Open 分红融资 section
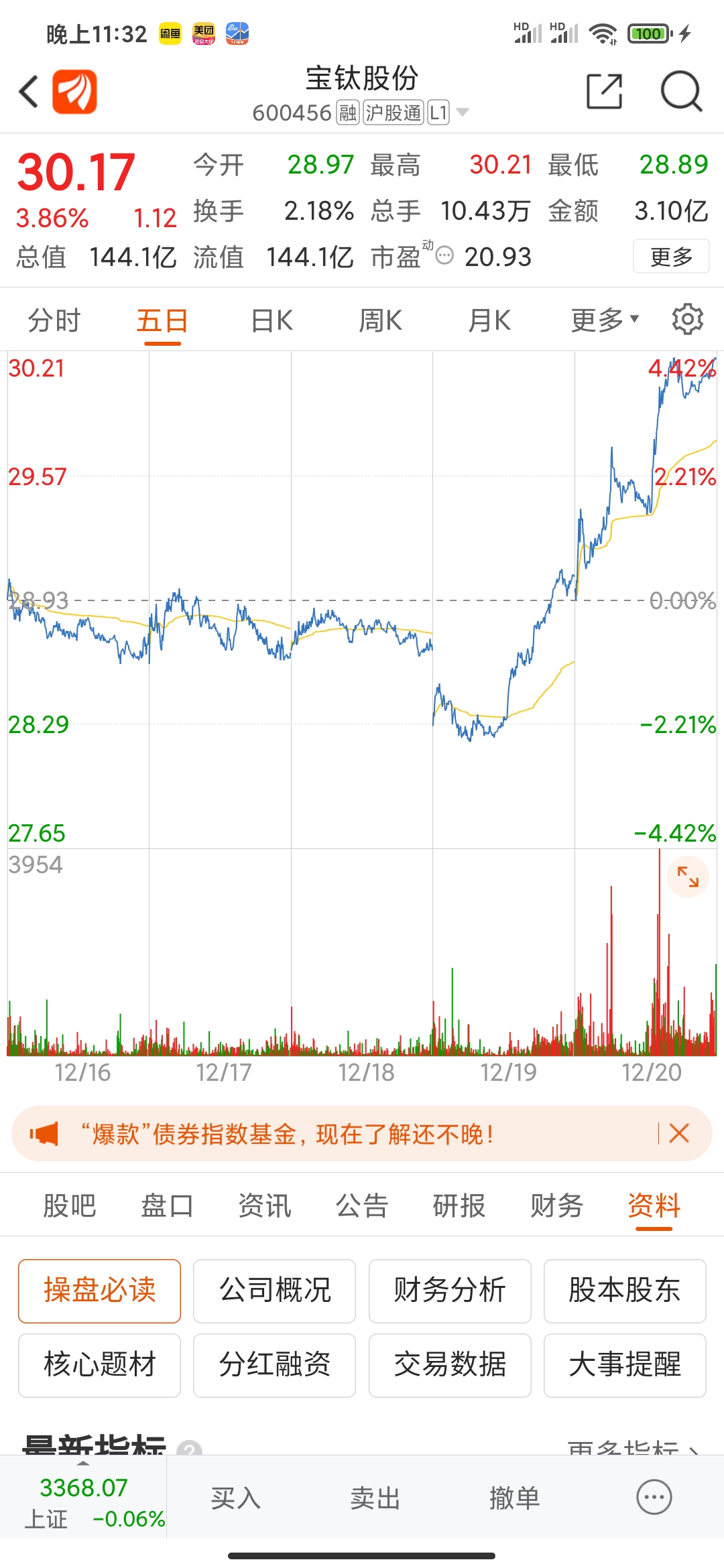The height and width of the screenshot is (1568, 724). pyautogui.click(x=275, y=1365)
